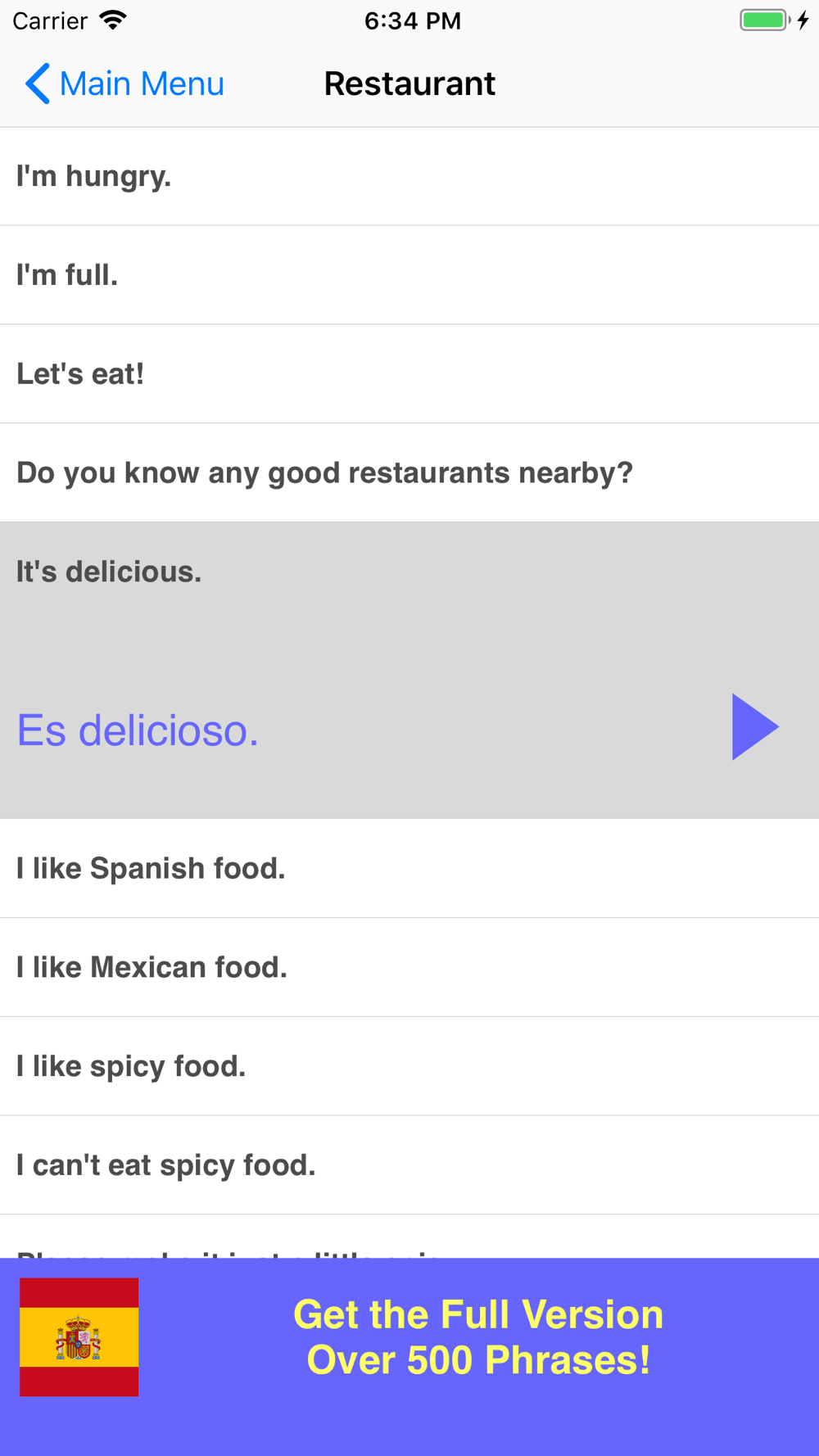Go back to Main Menu
Image resolution: width=819 pixels, height=1456 pixels.
124,84
